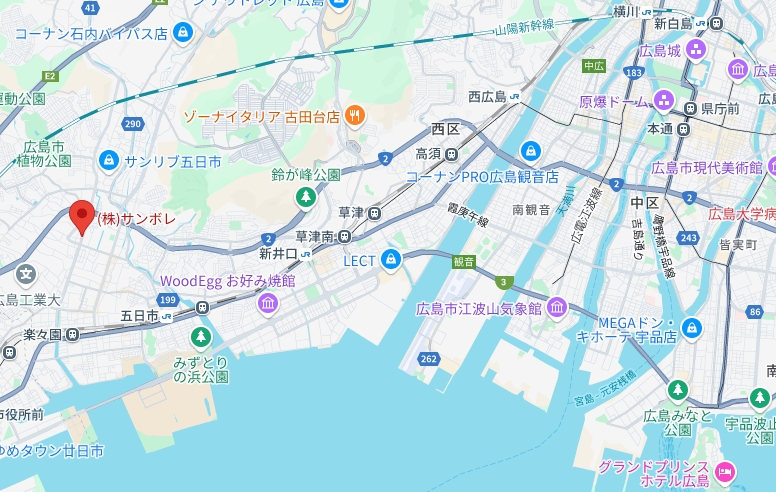Open MEGAドン・キホーテ宇品店 marker
Screen dimensions: 776x492
click(x=691, y=328)
